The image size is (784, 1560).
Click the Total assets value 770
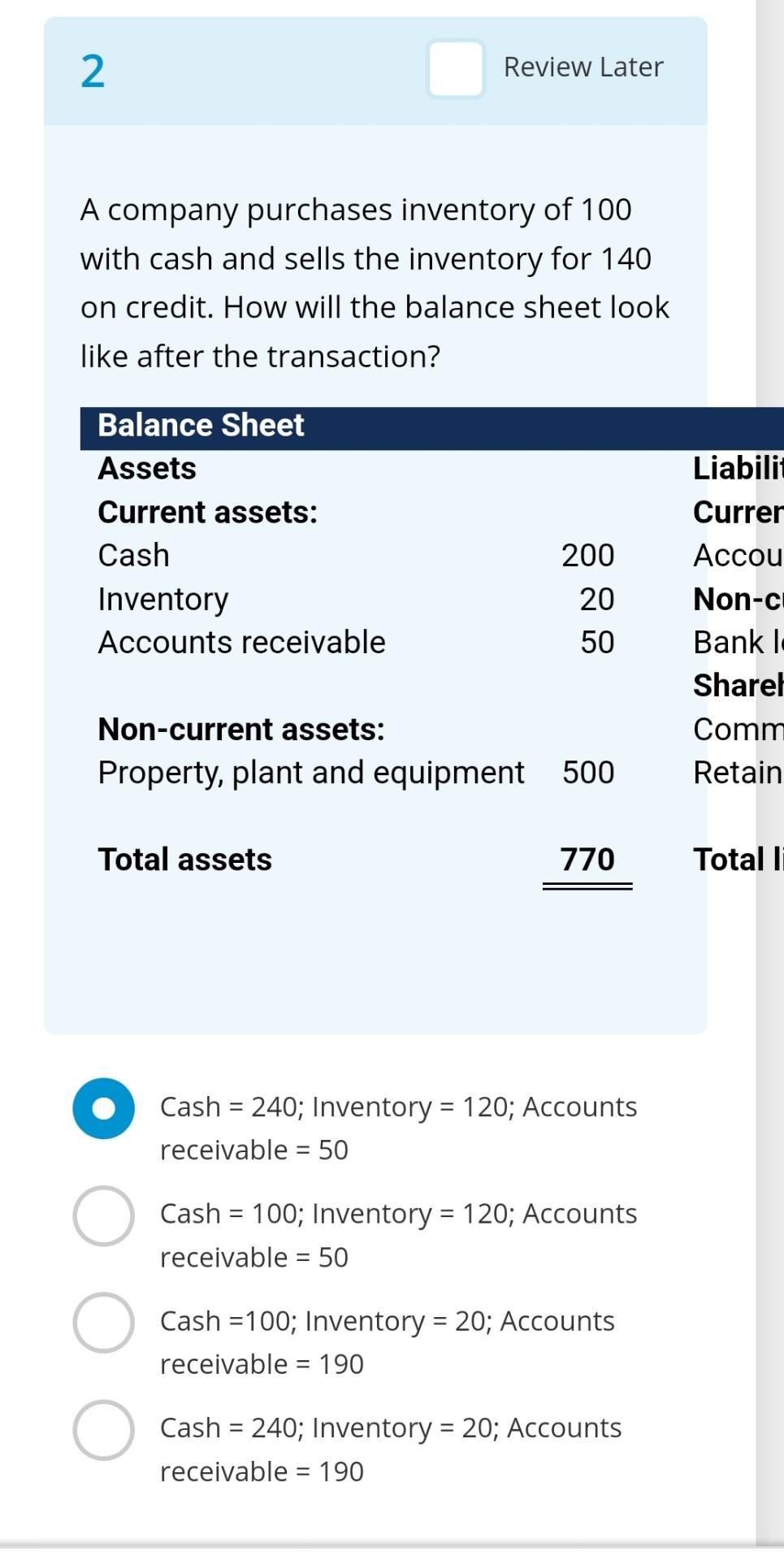coord(587,859)
